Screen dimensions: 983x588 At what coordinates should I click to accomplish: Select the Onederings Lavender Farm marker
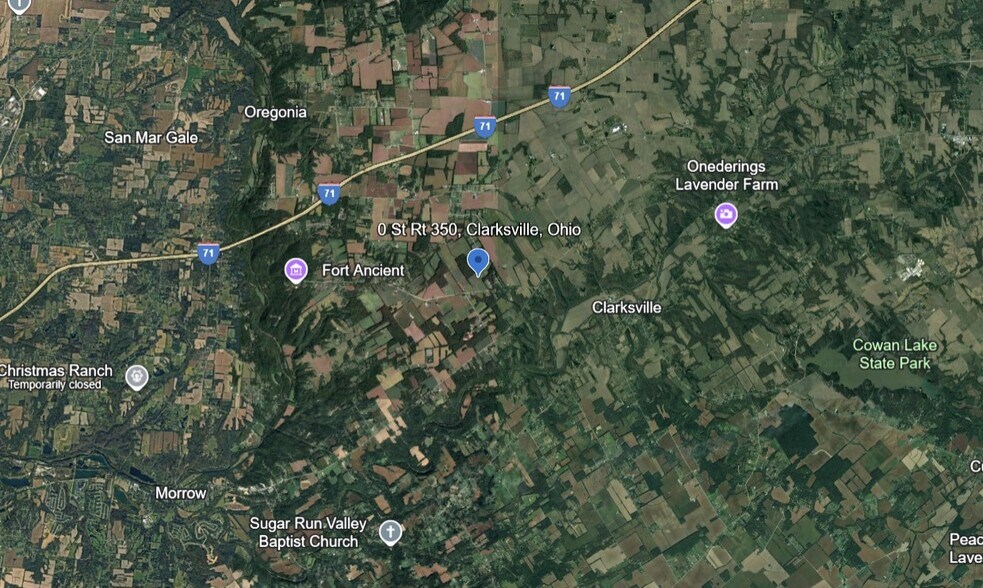click(x=726, y=214)
